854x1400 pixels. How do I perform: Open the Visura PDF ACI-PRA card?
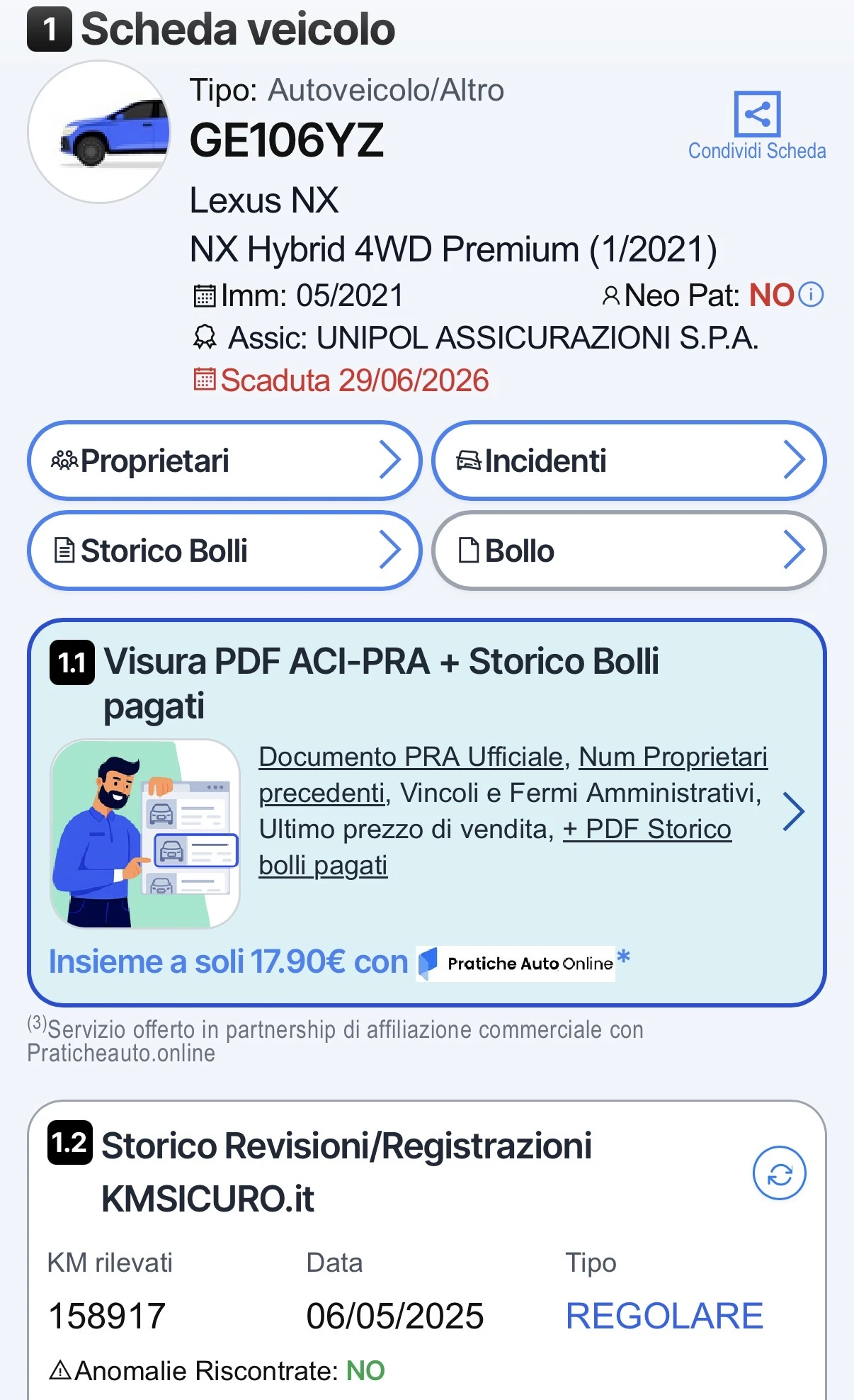[x=427, y=813]
